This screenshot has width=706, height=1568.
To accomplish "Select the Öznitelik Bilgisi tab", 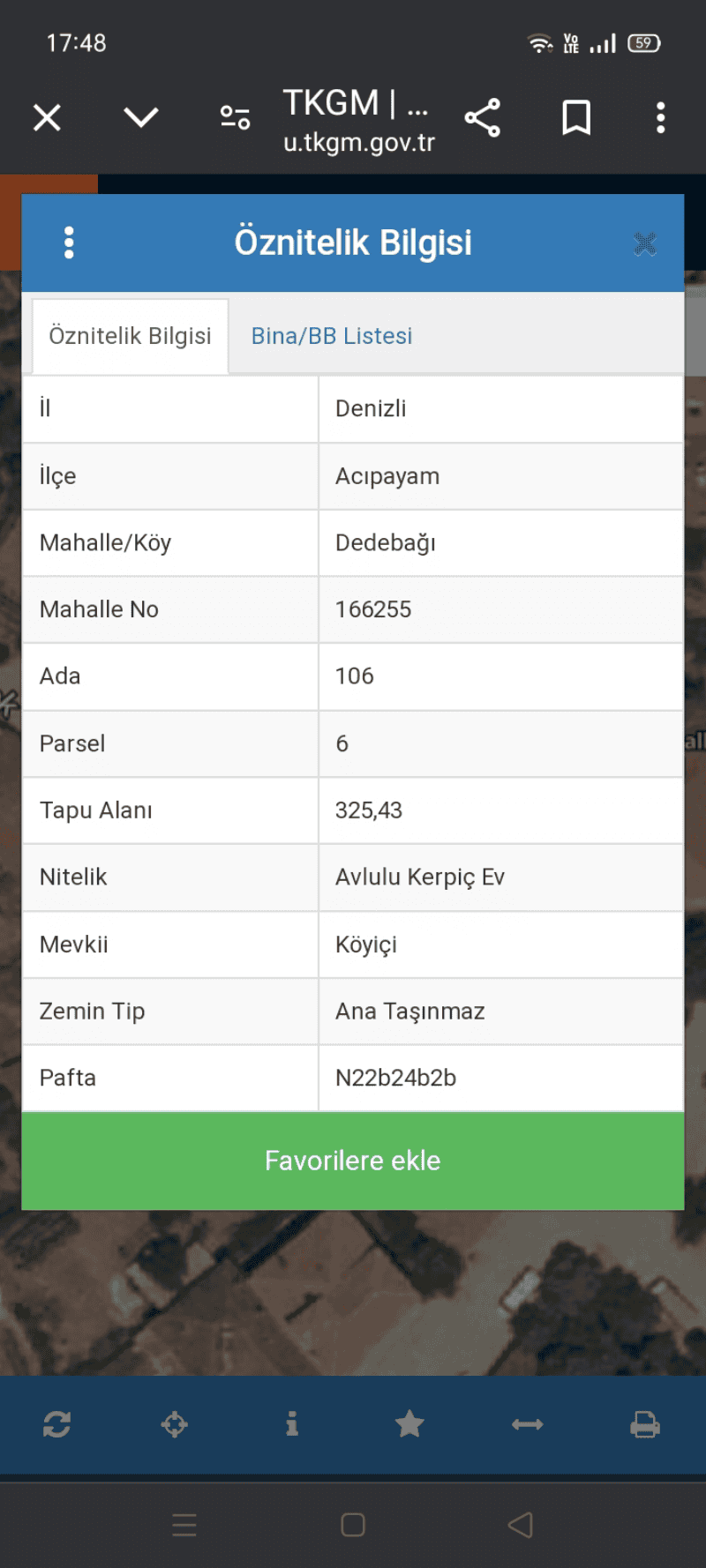I will point(131,336).
